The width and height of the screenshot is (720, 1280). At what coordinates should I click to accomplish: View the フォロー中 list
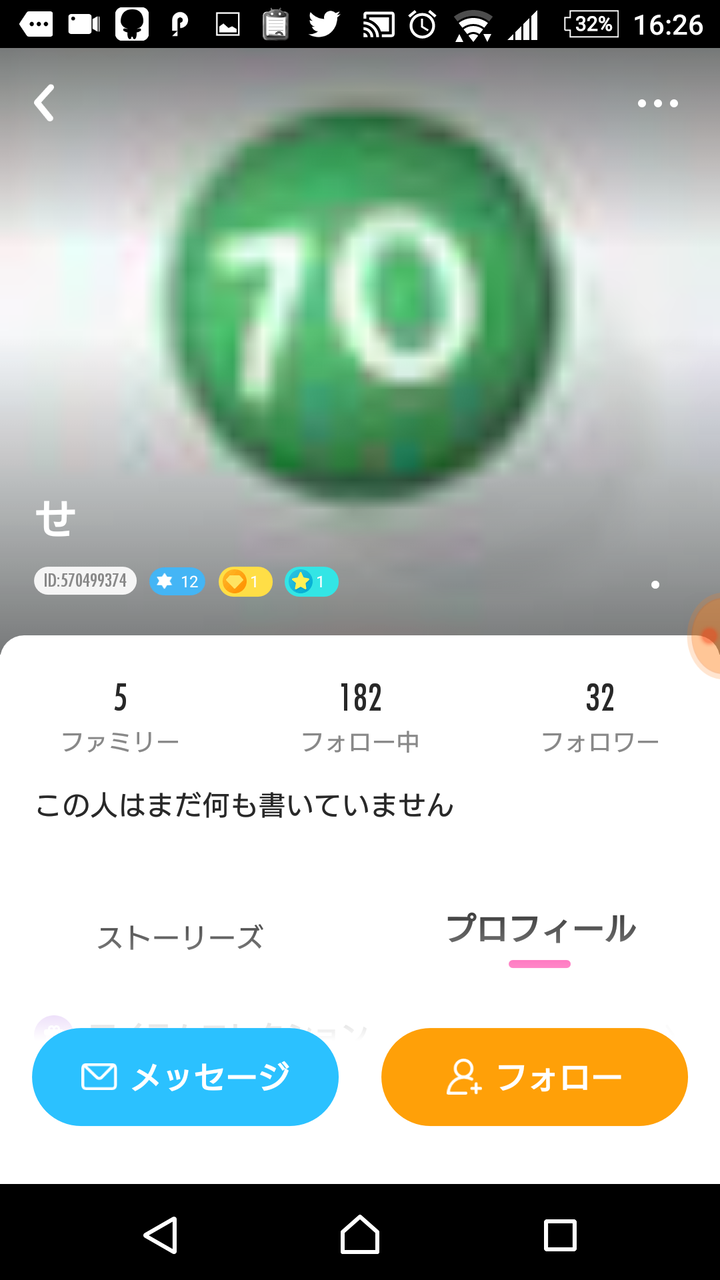pos(360,717)
